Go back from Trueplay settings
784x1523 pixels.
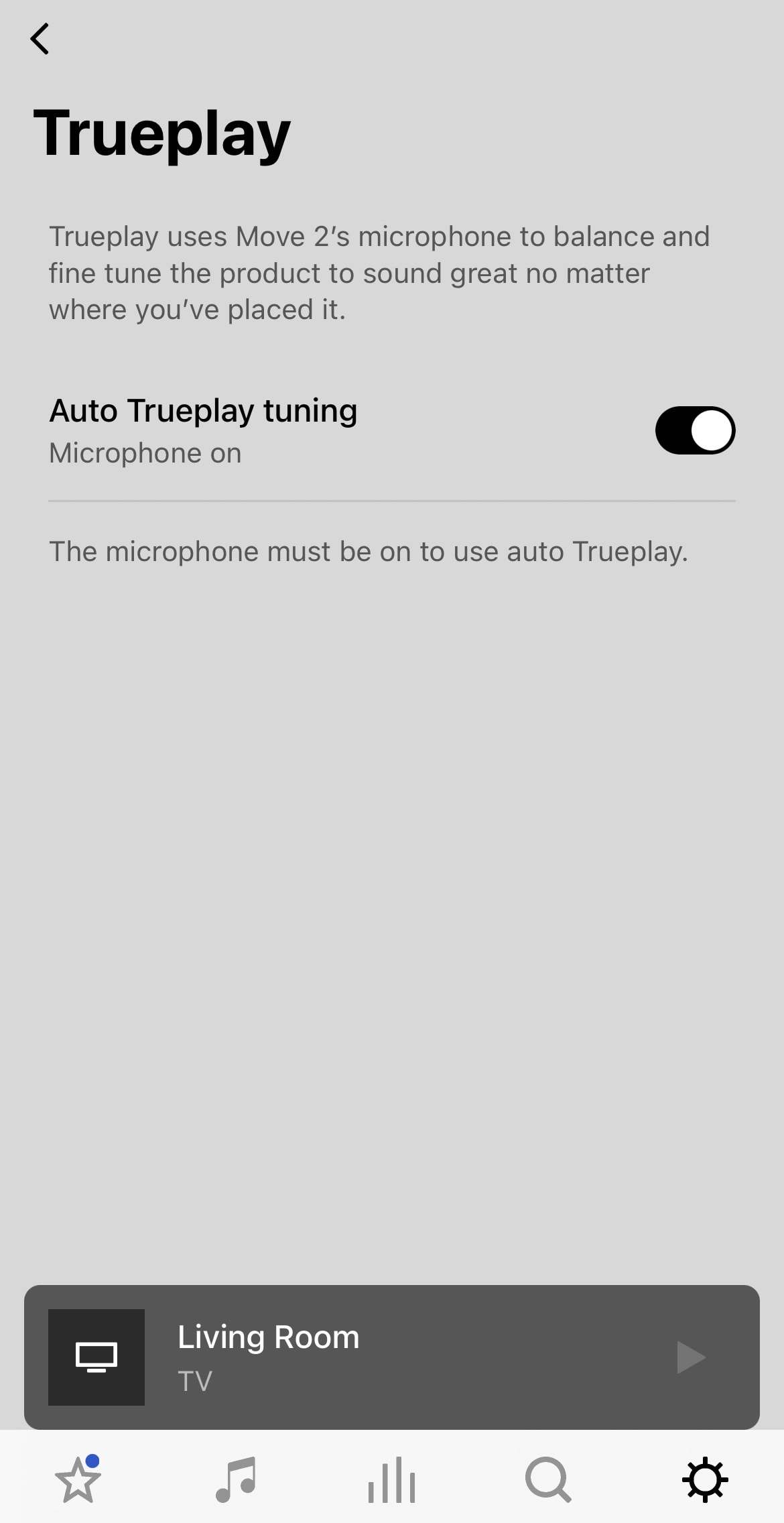pos(40,39)
